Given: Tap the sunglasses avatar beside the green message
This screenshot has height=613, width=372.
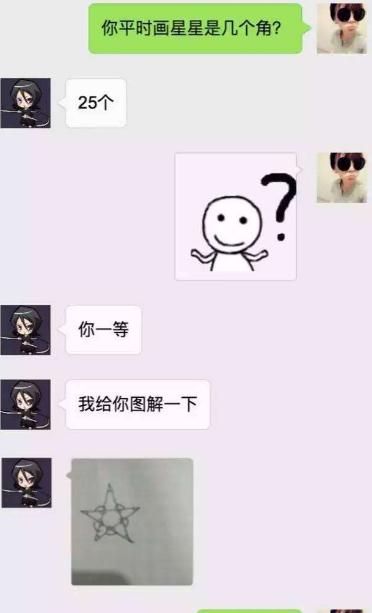Looking at the screenshot, I should click(342, 28).
